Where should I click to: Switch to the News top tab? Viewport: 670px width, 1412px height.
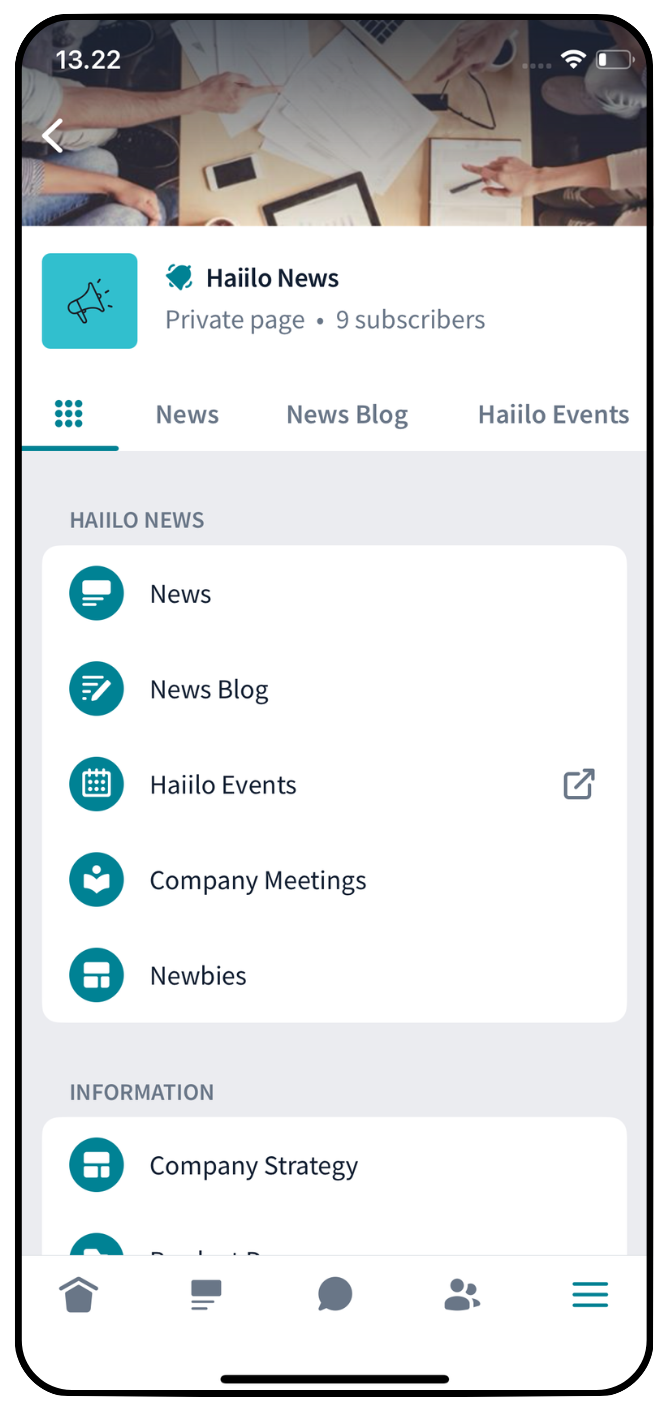187,414
